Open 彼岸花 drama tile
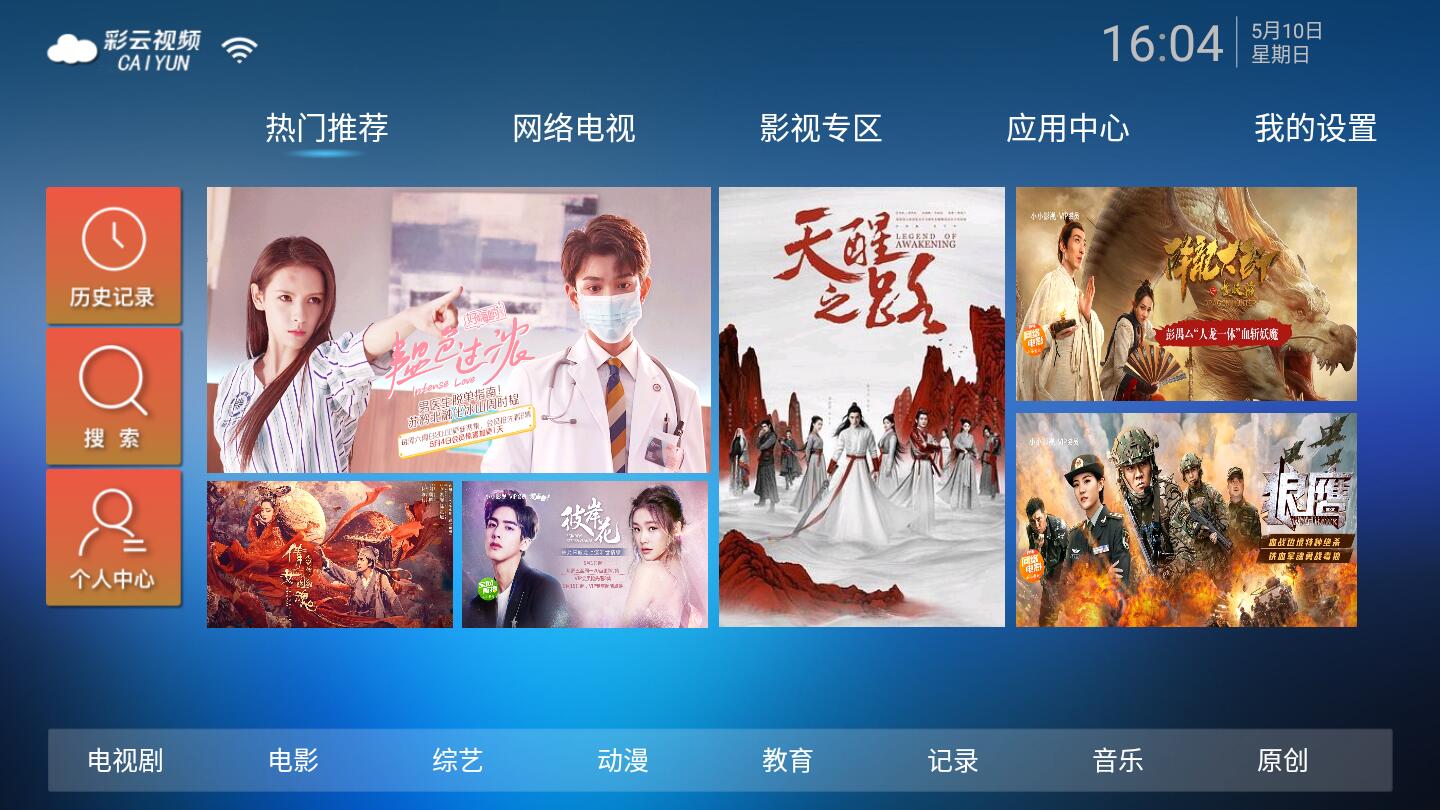1440x810 pixels. (584, 554)
